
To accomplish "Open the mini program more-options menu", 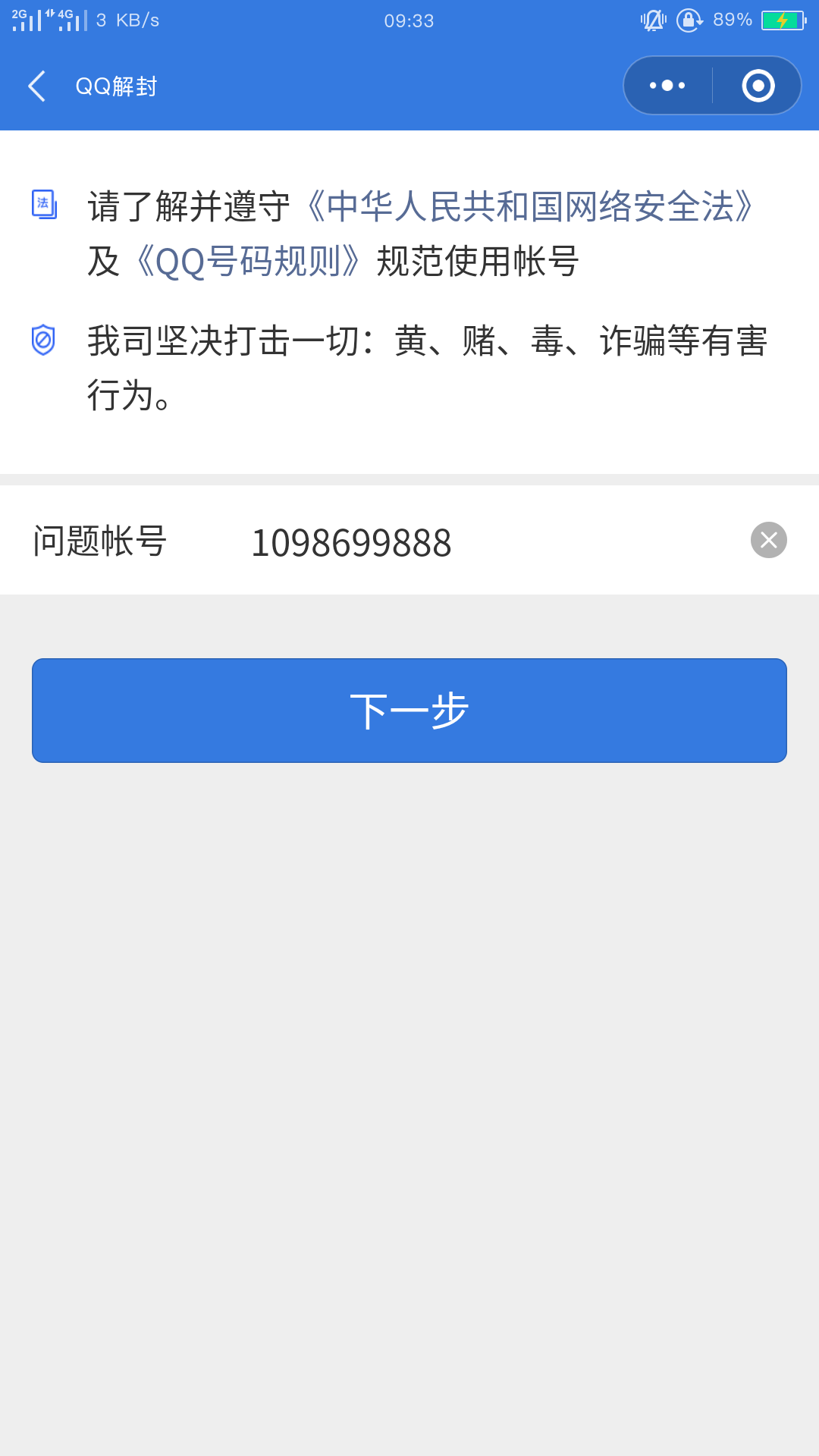I will click(x=667, y=86).
